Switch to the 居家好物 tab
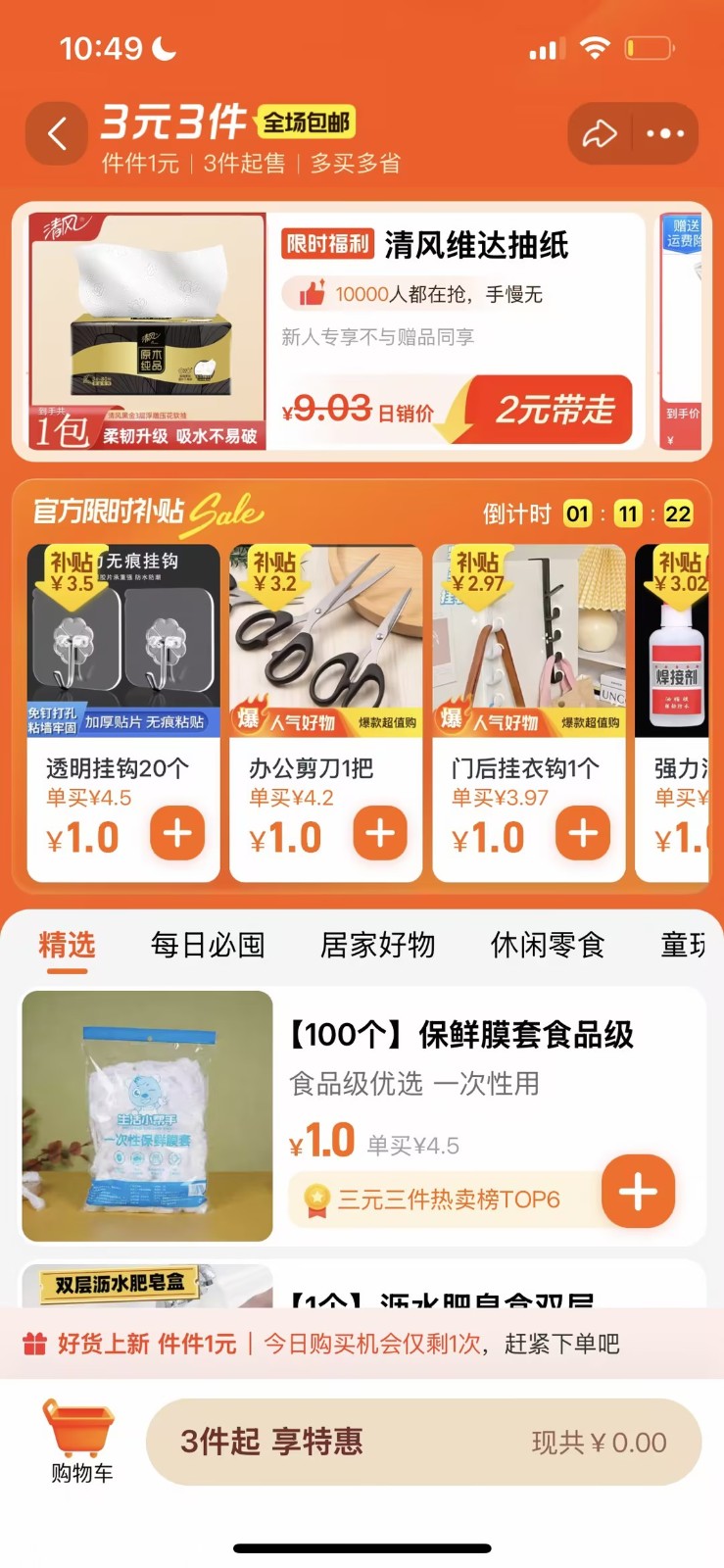The image size is (724, 1568). point(377,945)
